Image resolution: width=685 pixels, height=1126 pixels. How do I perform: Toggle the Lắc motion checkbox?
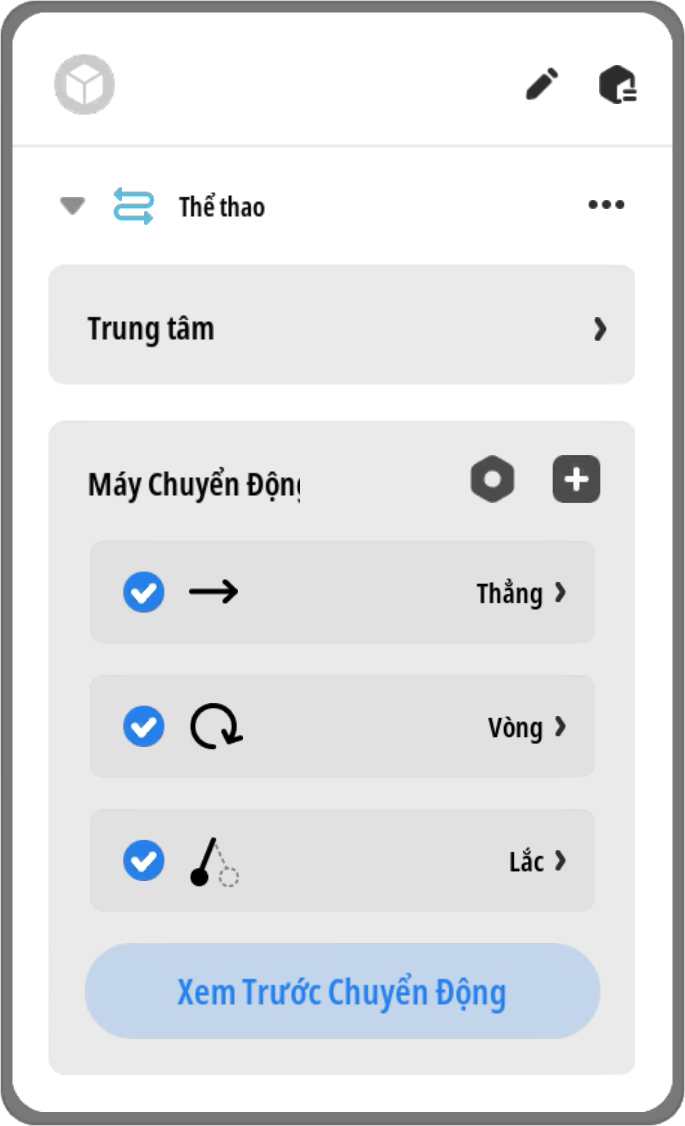144,860
